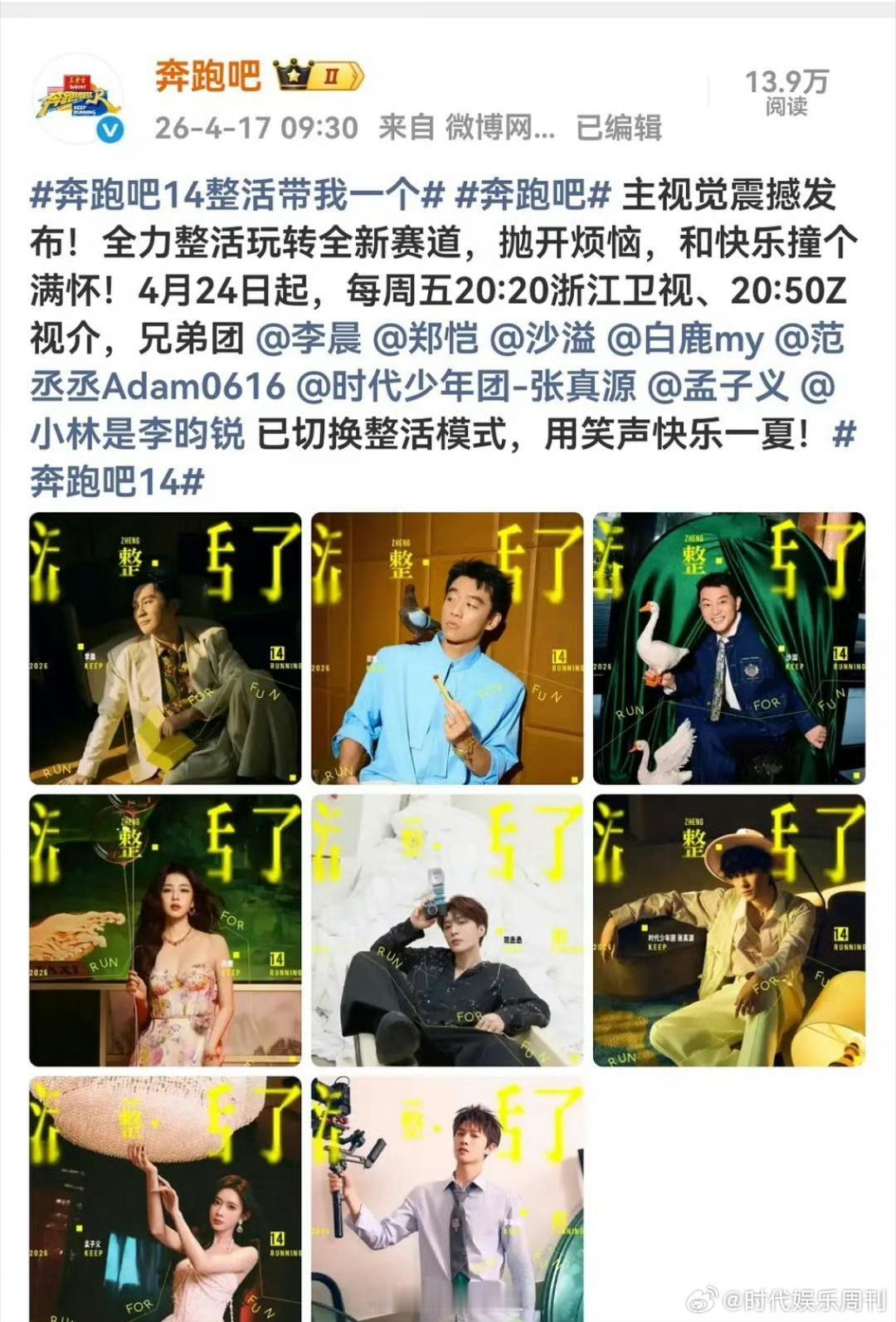Open the poster with the crystal chandelier
This screenshot has width=896, height=1322.
pos(165,1198)
